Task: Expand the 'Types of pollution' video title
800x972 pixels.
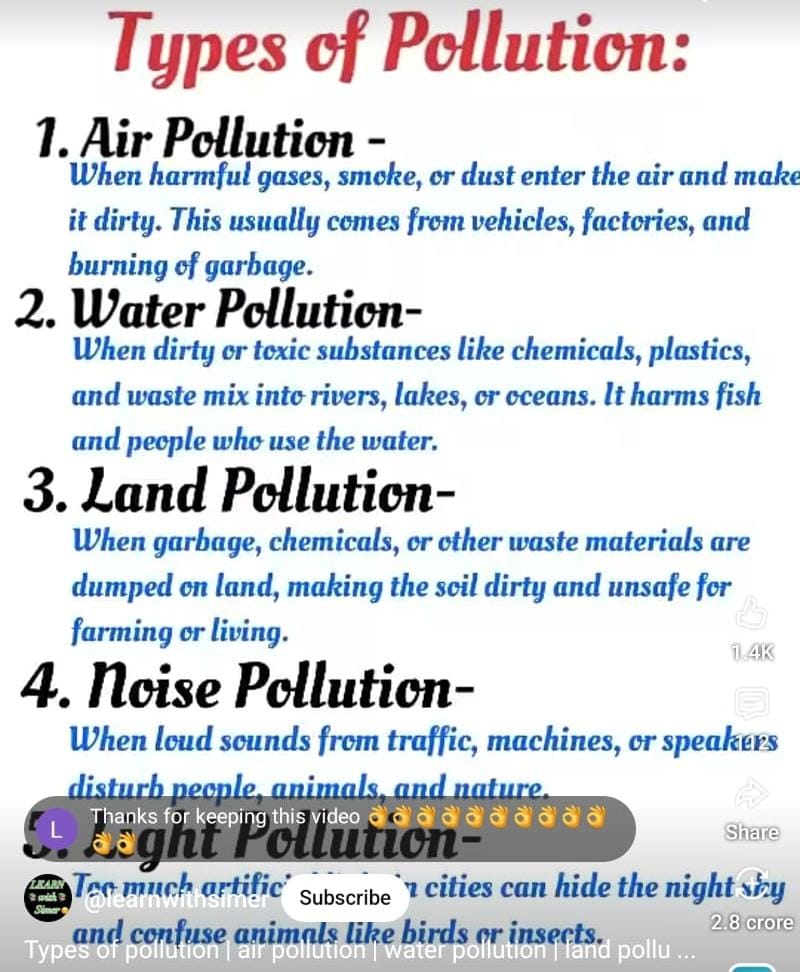Action: click(x=361, y=949)
